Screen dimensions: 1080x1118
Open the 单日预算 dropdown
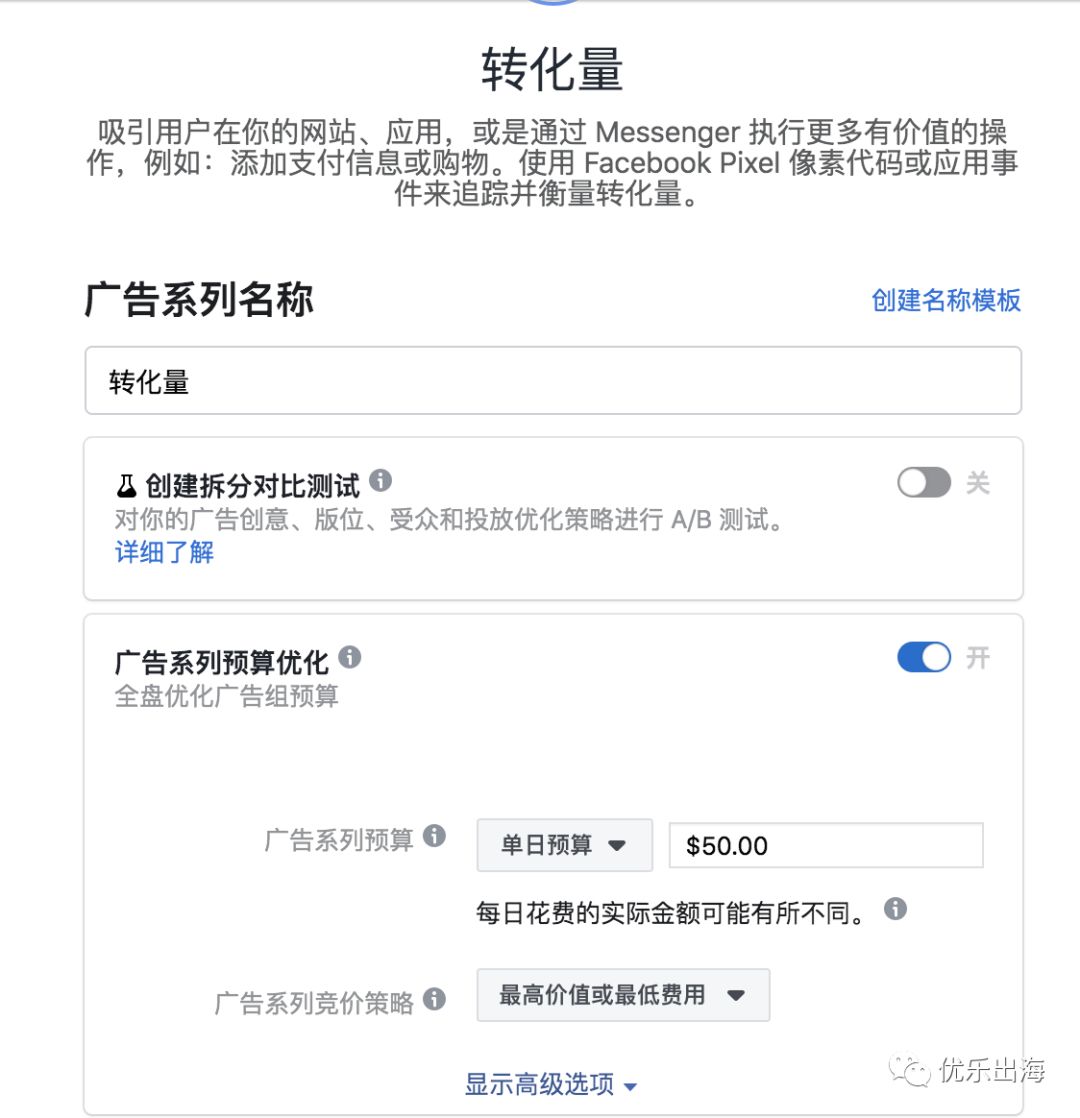coord(564,845)
